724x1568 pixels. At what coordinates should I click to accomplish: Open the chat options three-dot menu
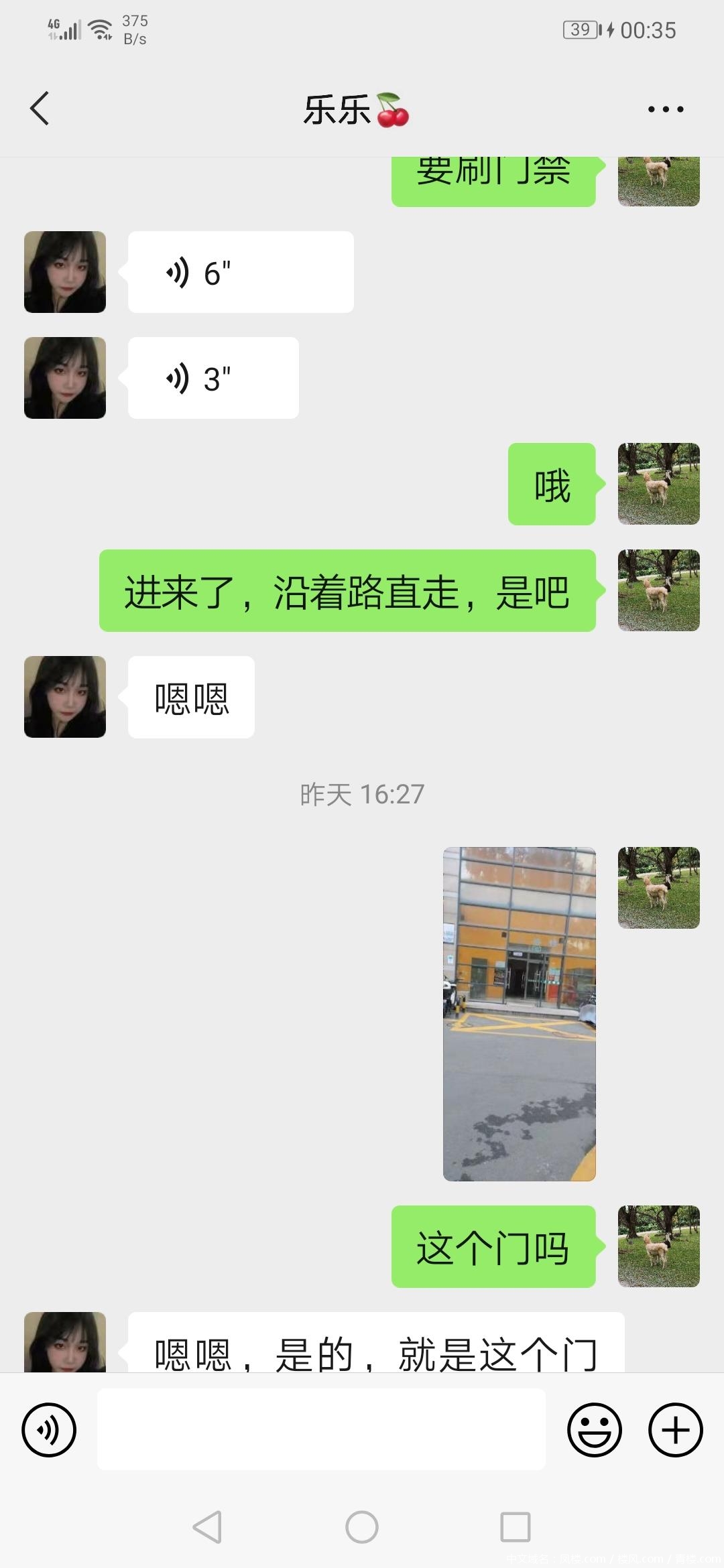tap(665, 109)
